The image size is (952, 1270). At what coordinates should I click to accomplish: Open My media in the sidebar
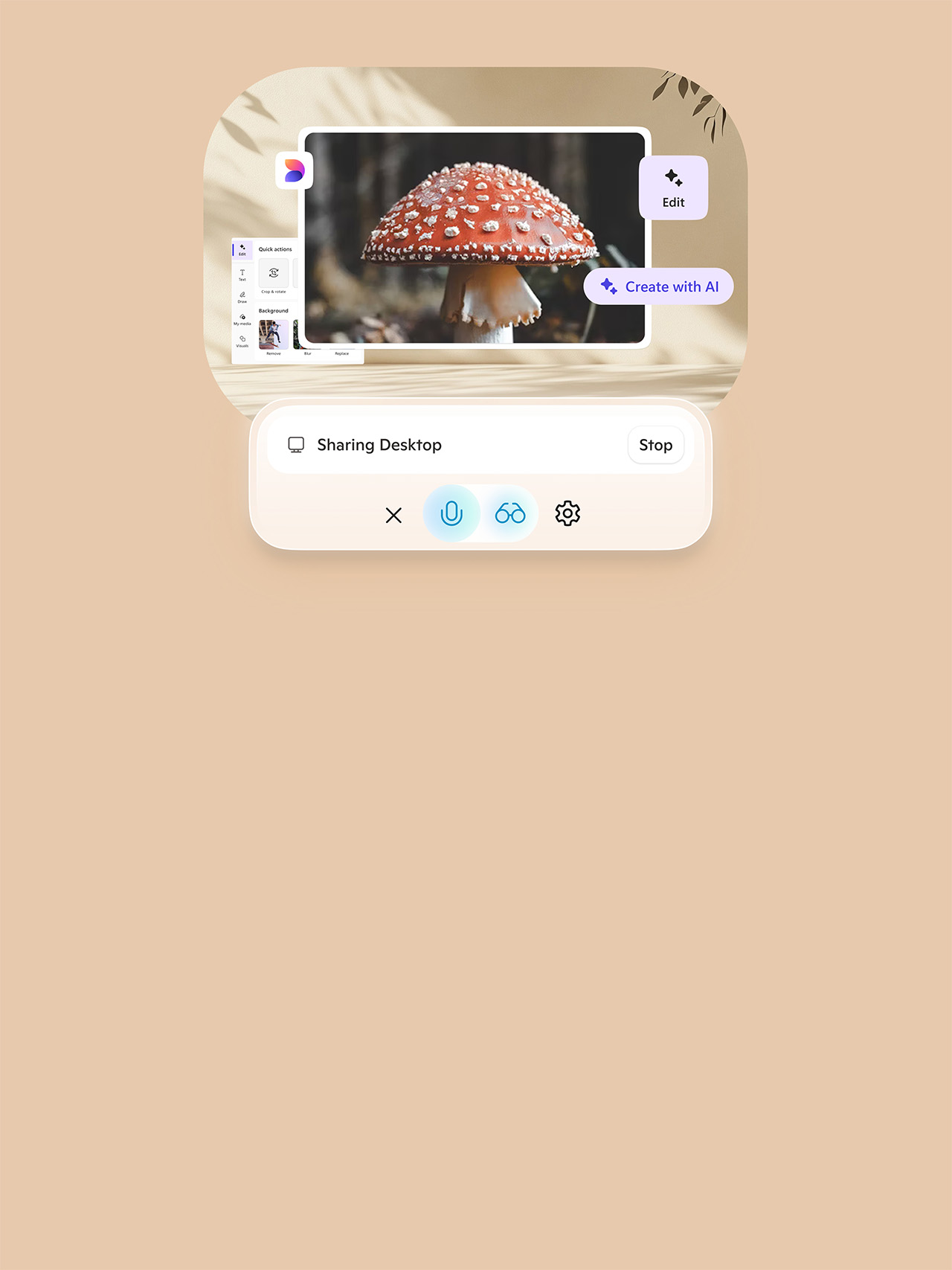[x=242, y=321]
